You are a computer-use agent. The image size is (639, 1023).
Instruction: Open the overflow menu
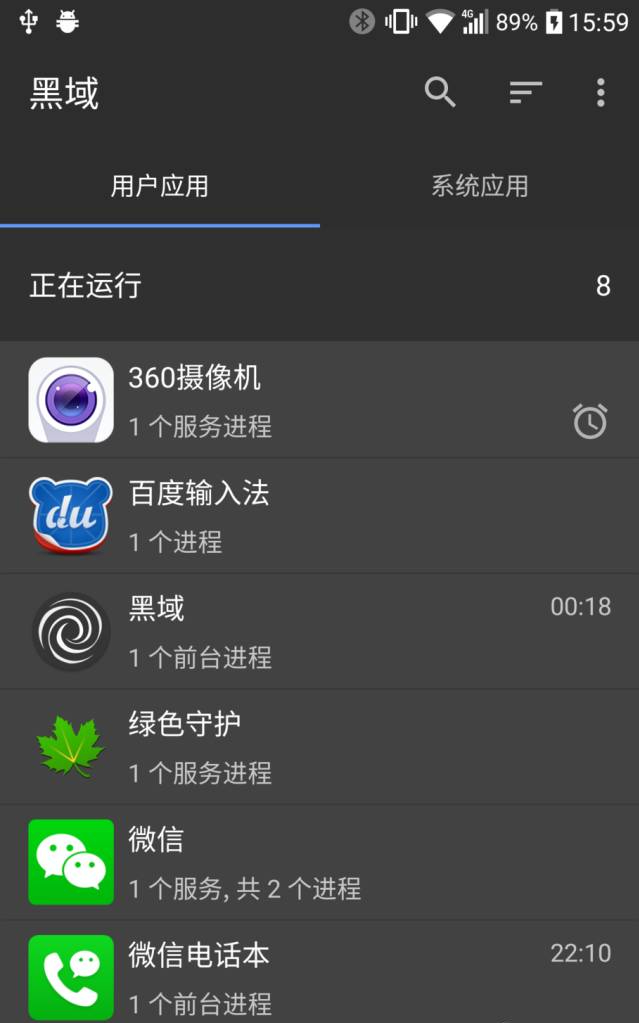pos(600,93)
